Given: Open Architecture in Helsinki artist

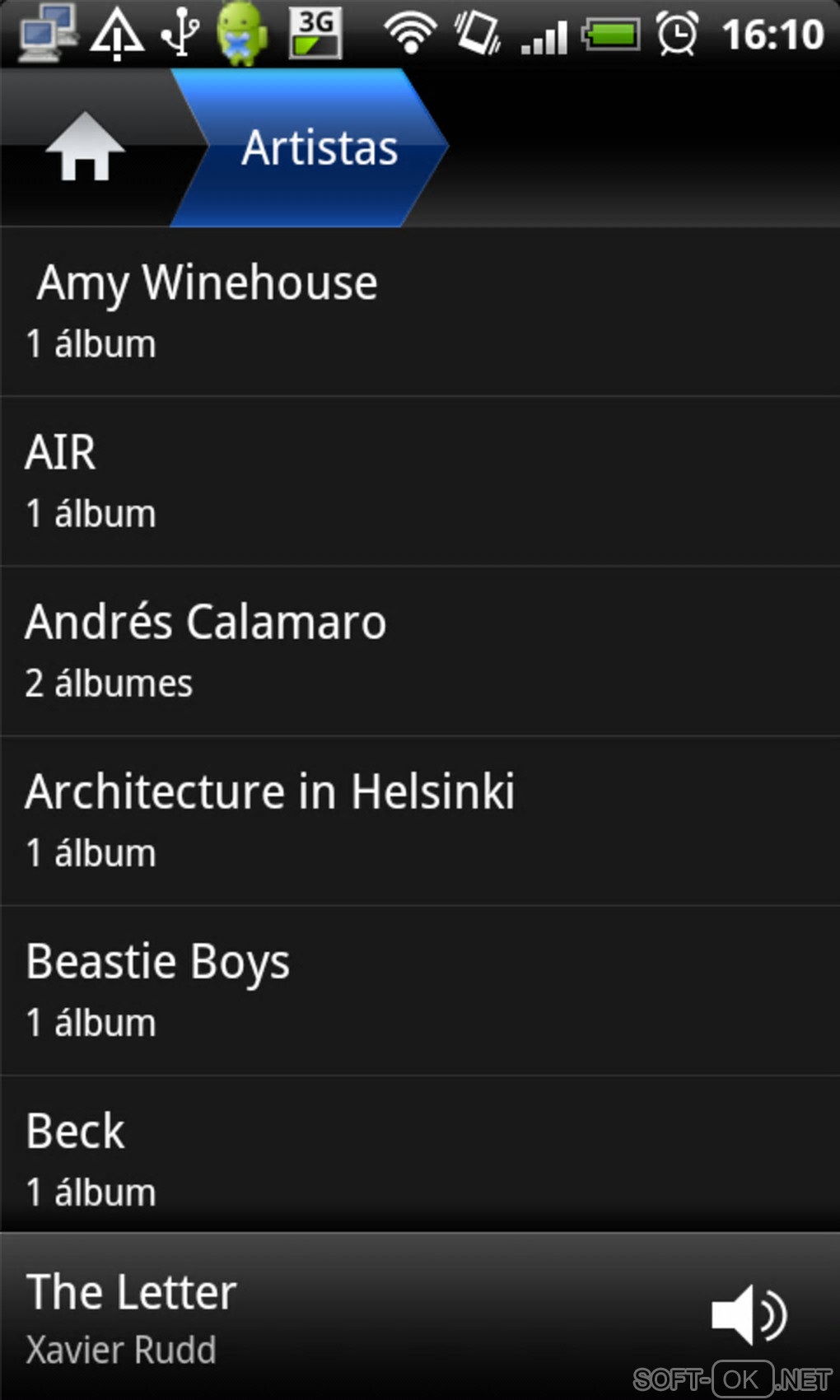Looking at the screenshot, I should (x=420, y=821).
